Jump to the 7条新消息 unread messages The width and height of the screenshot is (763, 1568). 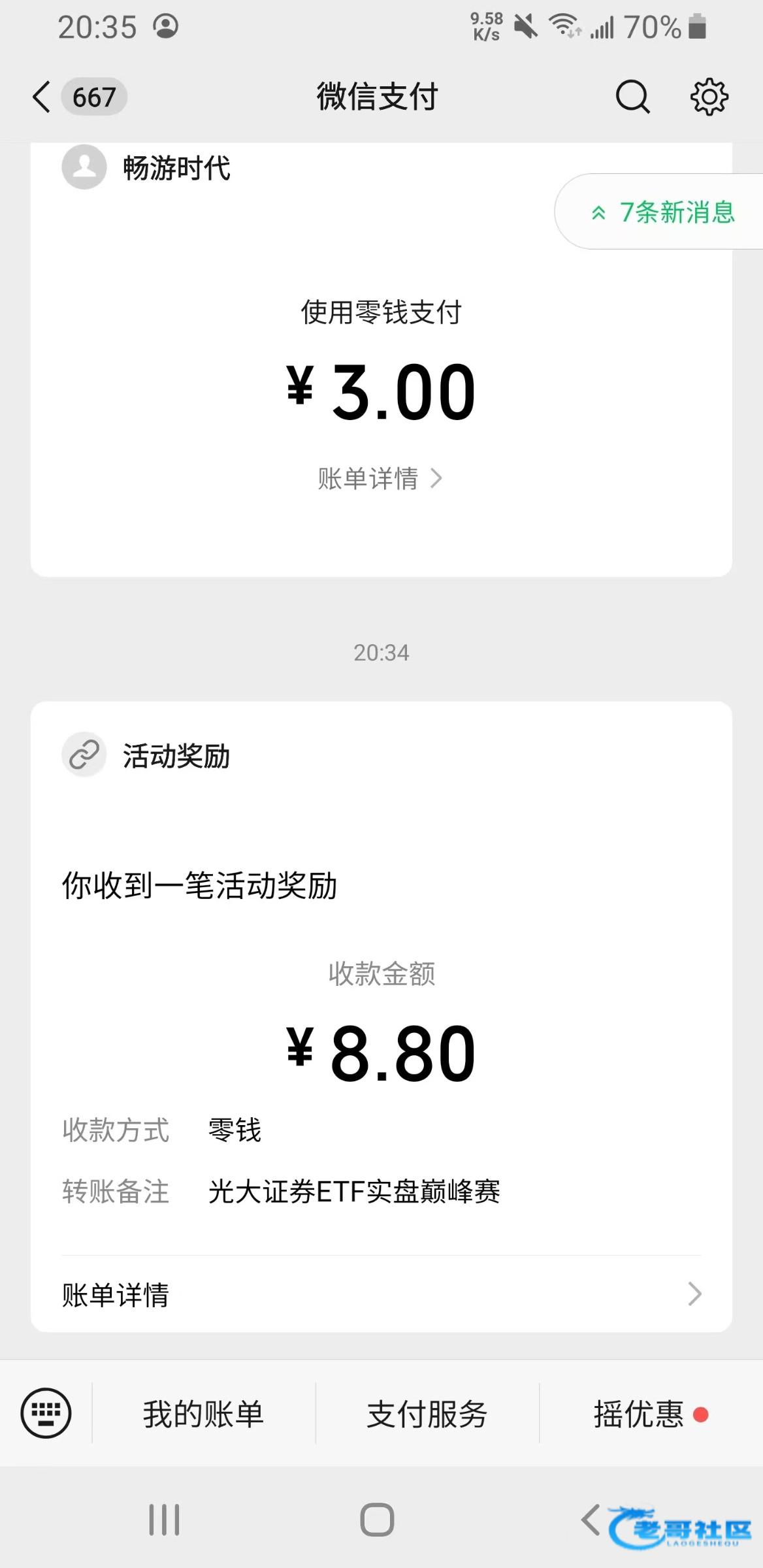[664, 212]
